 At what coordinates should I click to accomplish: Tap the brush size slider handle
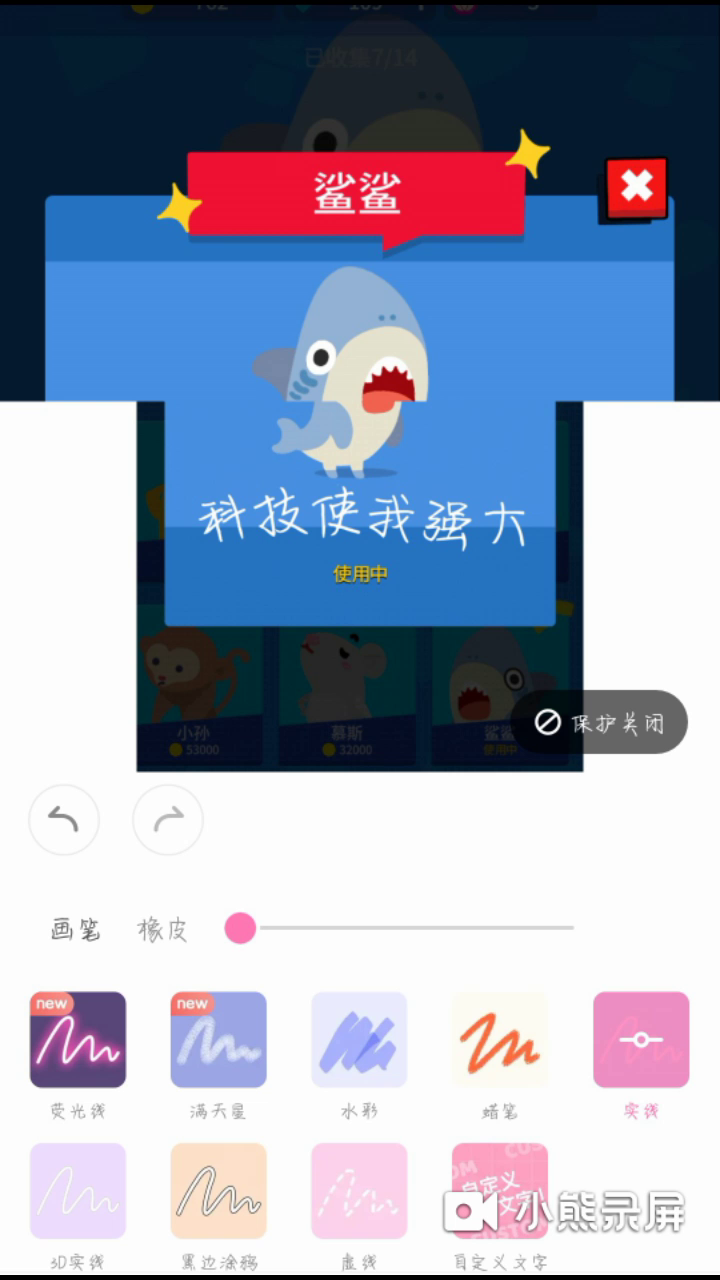241,928
